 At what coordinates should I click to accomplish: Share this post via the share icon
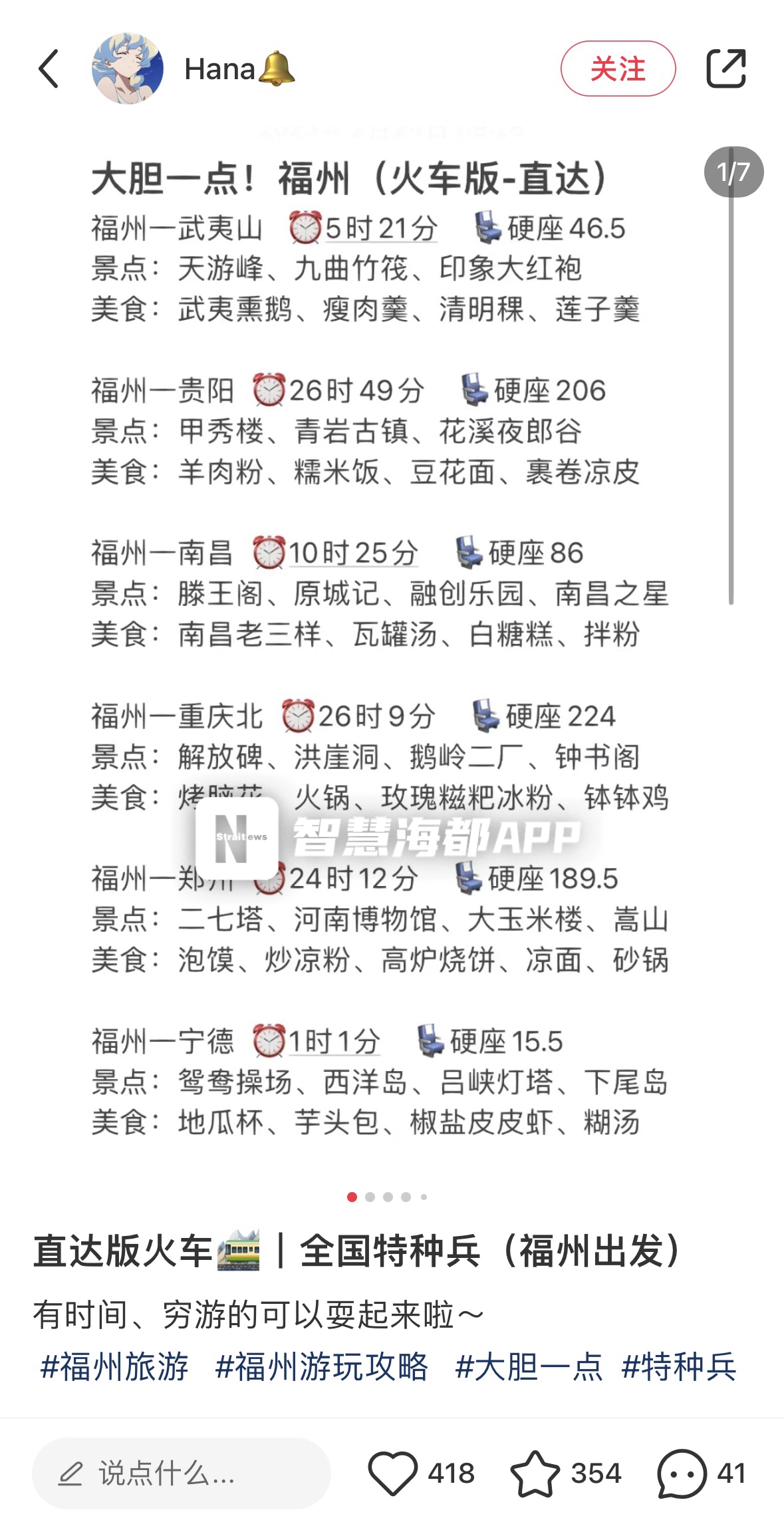725,69
